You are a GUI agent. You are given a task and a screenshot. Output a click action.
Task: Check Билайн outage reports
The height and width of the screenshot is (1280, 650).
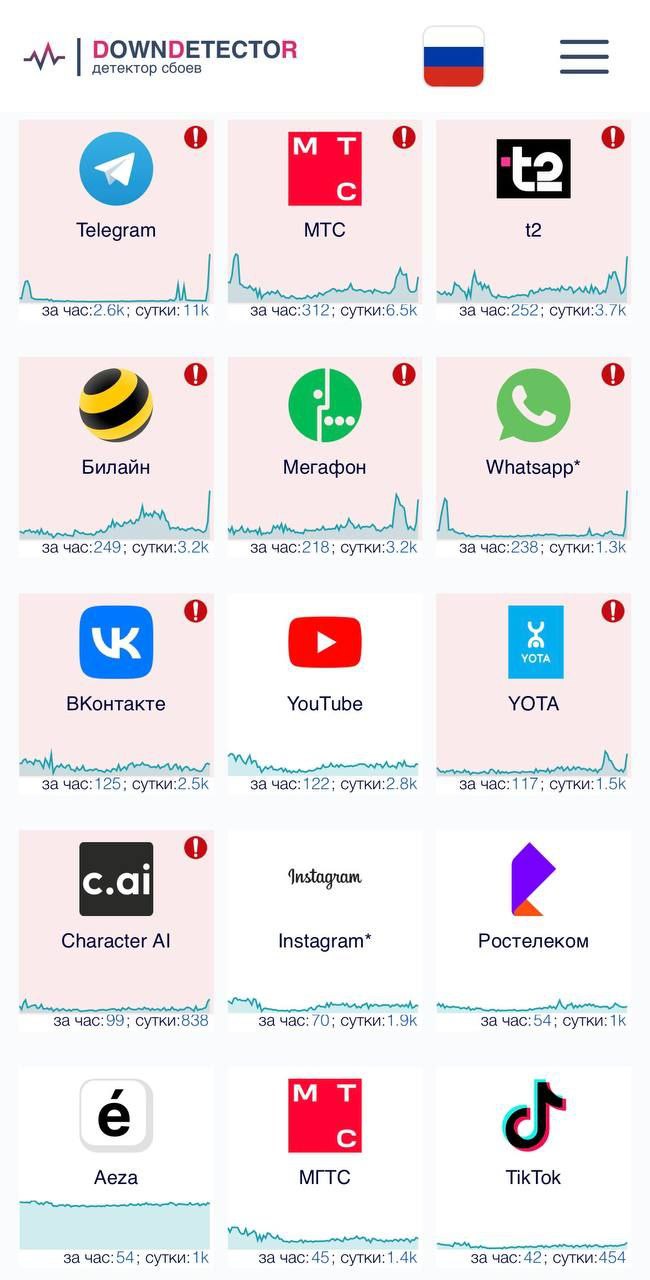(116, 437)
